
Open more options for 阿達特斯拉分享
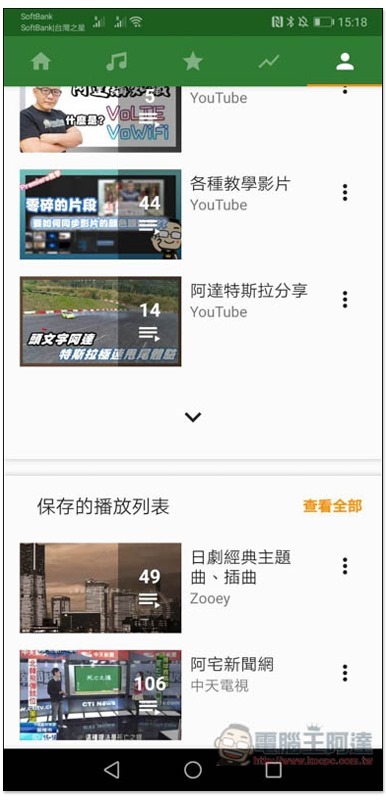tap(345, 299)
